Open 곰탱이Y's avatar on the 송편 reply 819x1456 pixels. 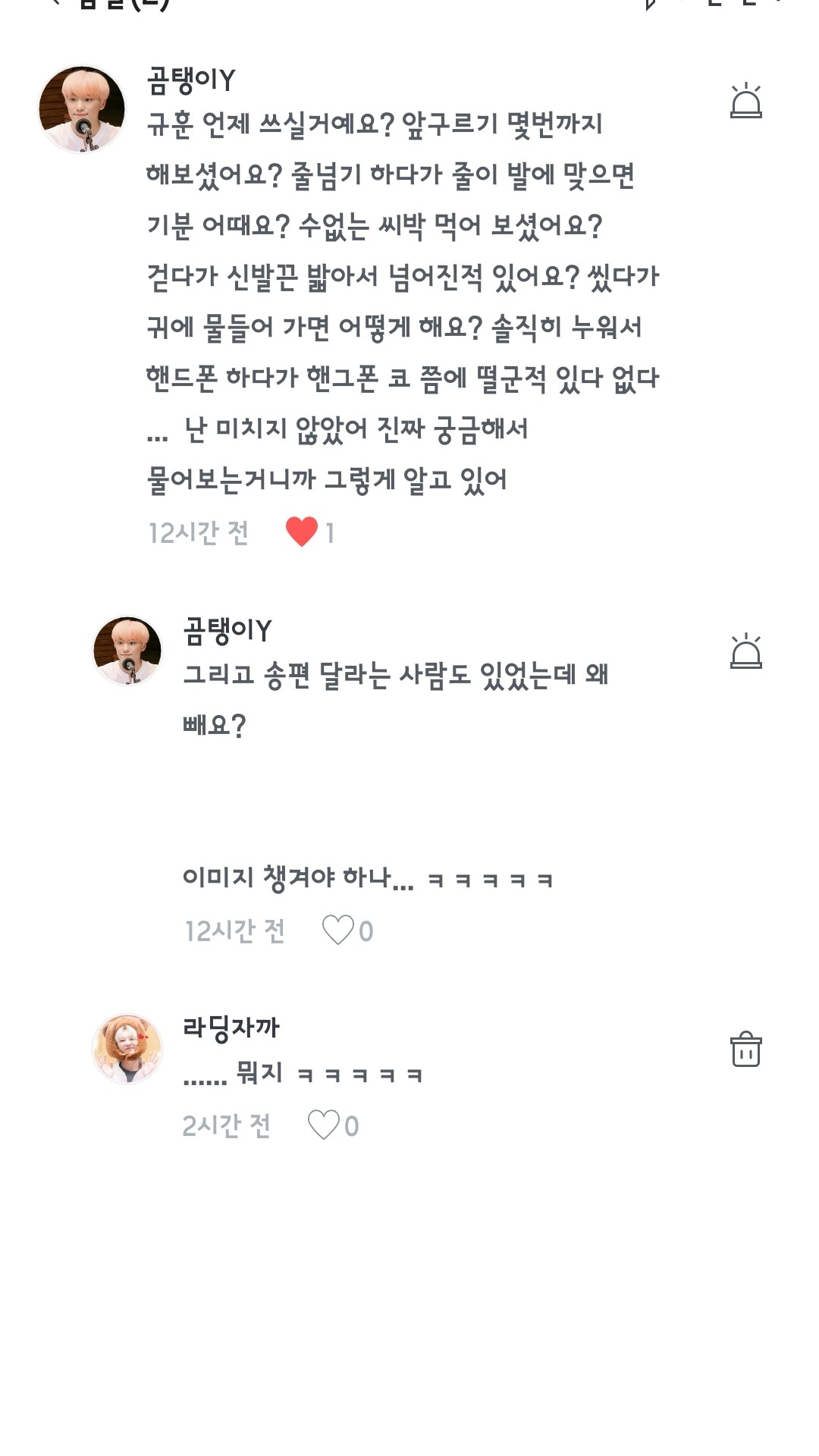coord(127,651)
